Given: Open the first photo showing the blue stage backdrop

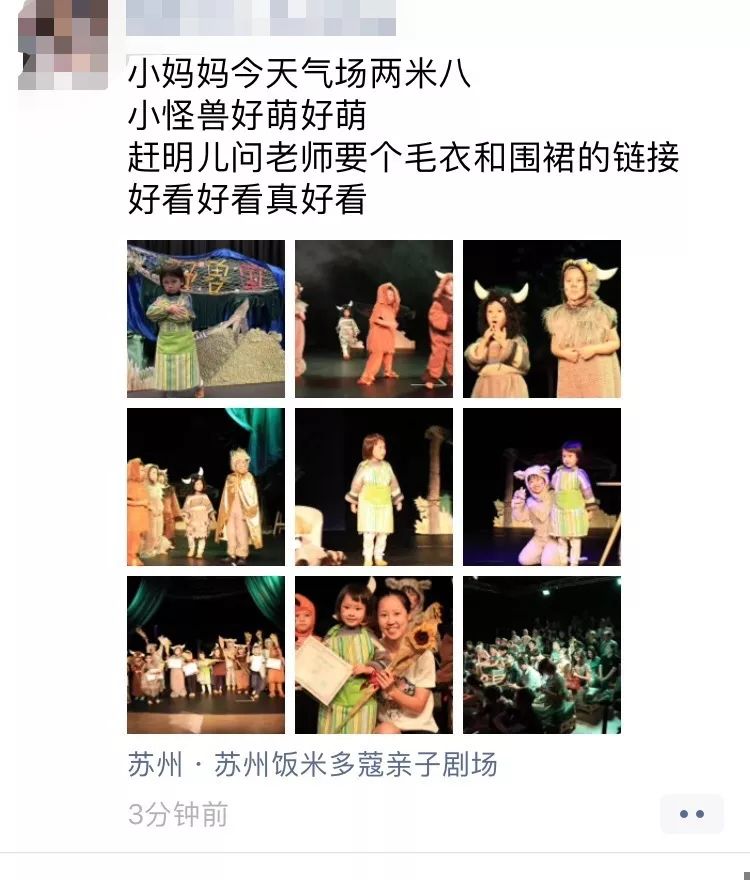Looking at the screenshot, I should pos(206,319).
